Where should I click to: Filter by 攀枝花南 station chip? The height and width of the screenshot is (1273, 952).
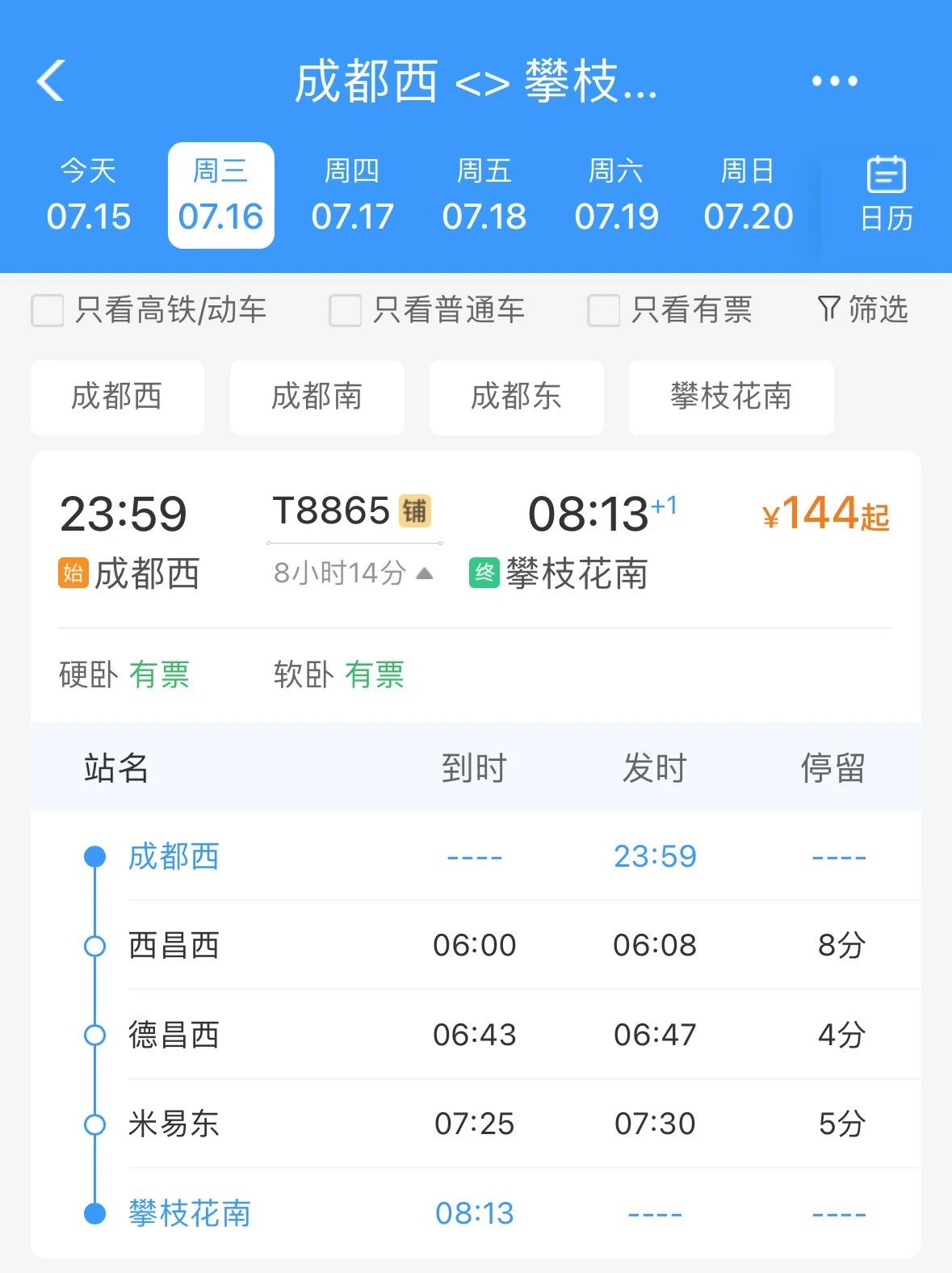pos(731,397)
